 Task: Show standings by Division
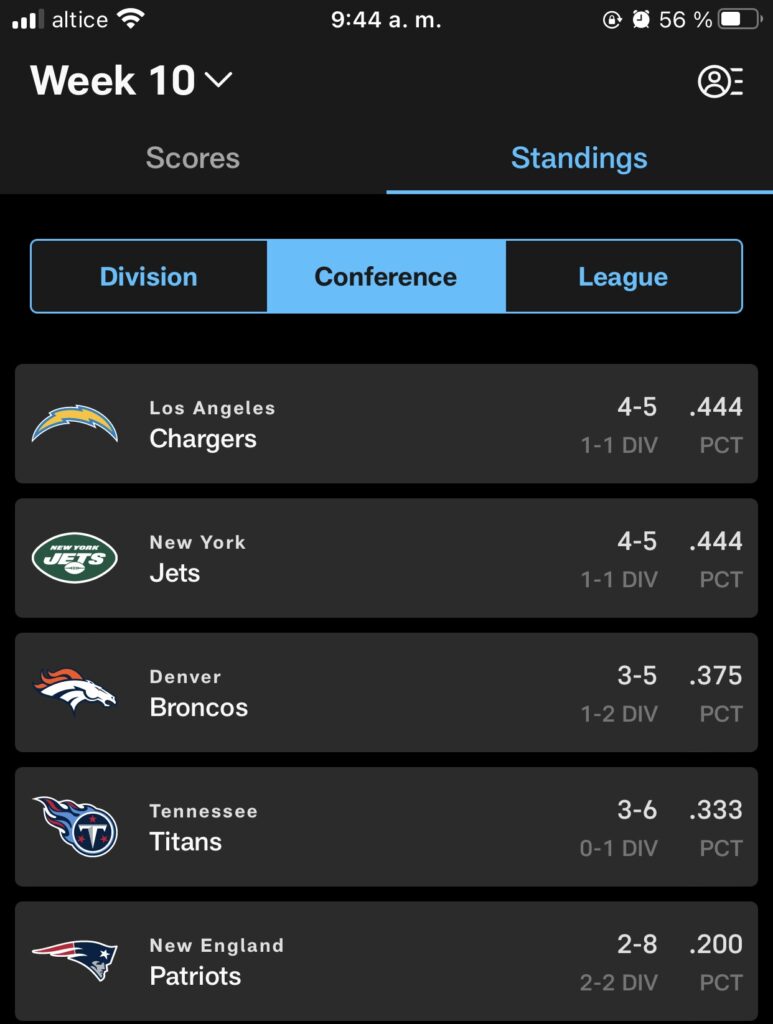click(149, 276)
